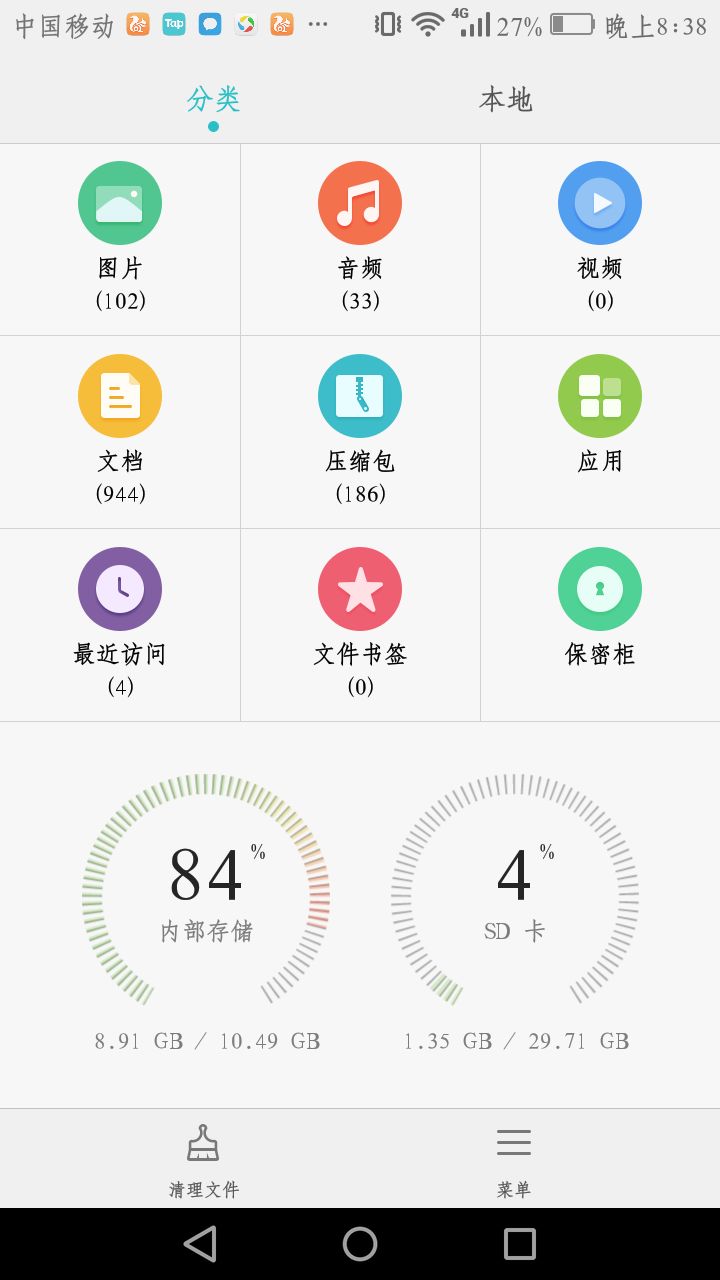Go back with the system back button
This screenshot has width=720, height=1280.
tap(200, 1244)
